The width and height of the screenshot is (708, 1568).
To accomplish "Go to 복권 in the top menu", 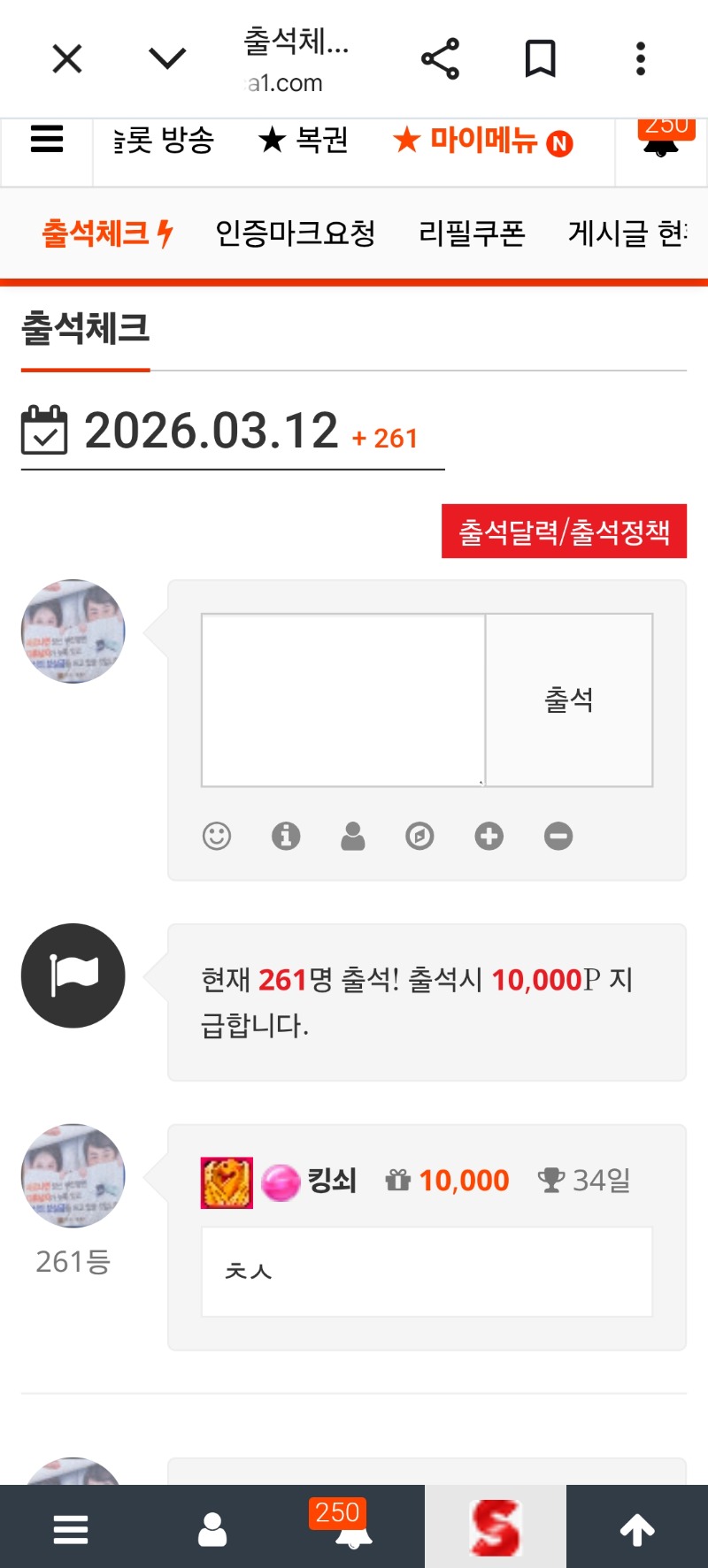I will [x=304, y=140].
